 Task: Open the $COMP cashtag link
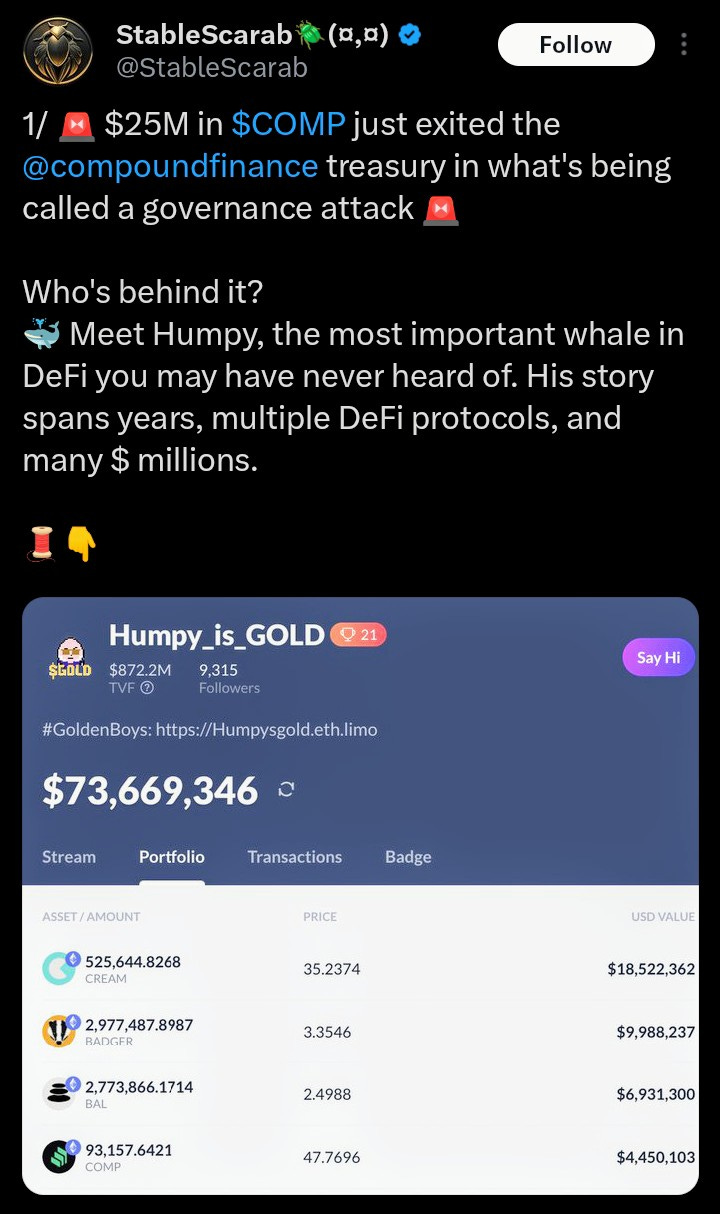[x=288, y=125]
